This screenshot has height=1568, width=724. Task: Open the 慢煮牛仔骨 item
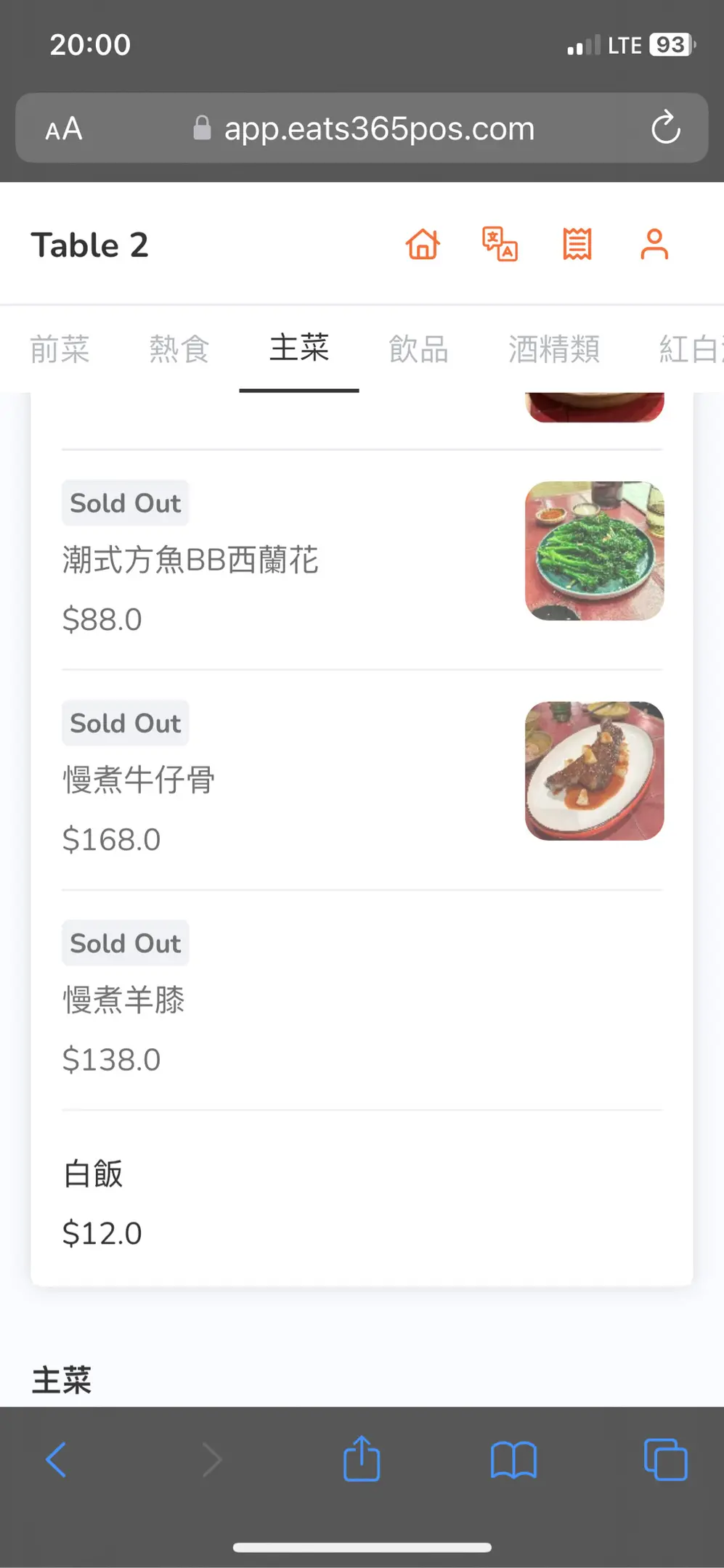[x=362, y=780]
